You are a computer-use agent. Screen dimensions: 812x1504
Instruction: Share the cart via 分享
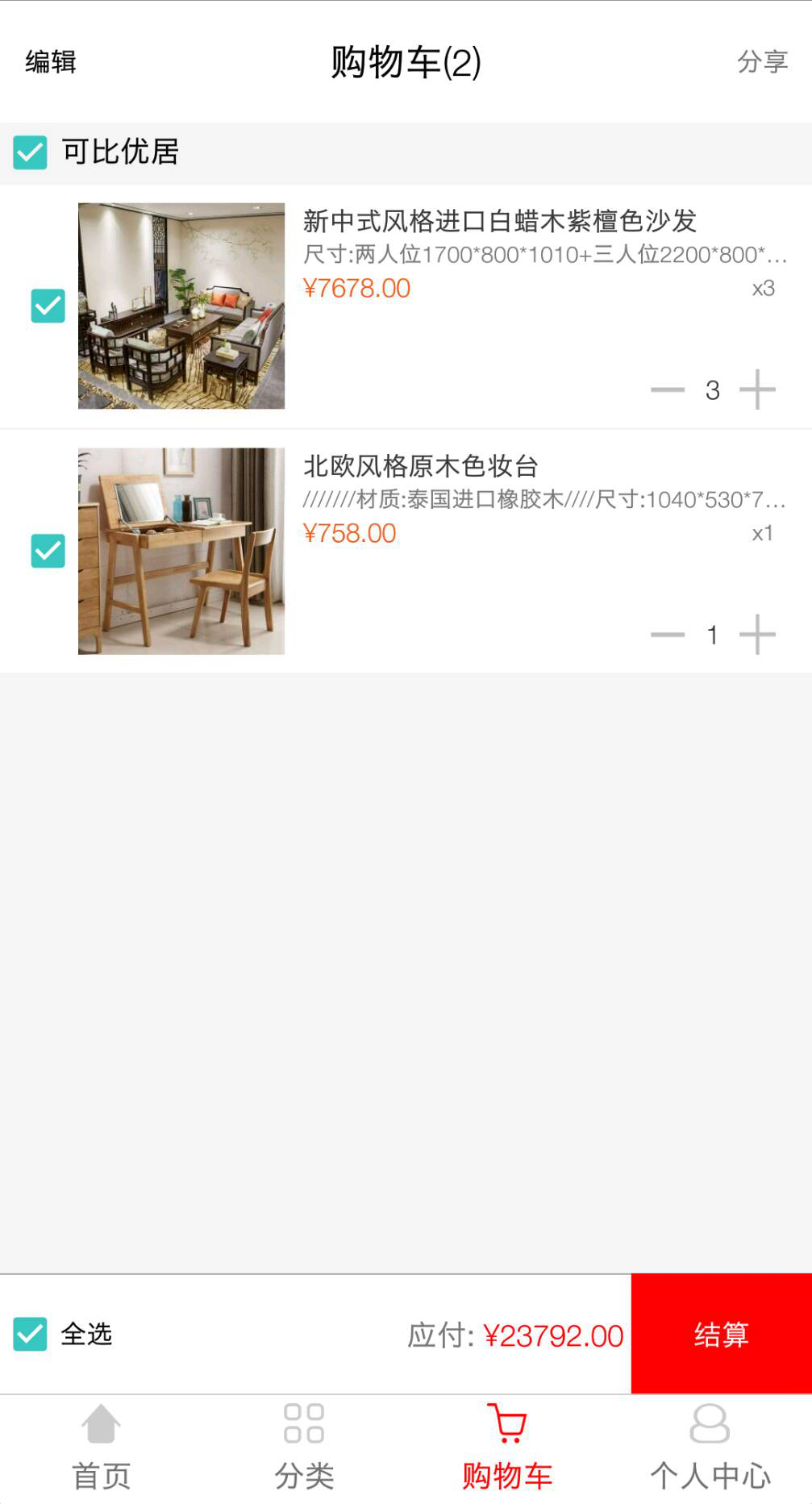[x=761, y=62]
